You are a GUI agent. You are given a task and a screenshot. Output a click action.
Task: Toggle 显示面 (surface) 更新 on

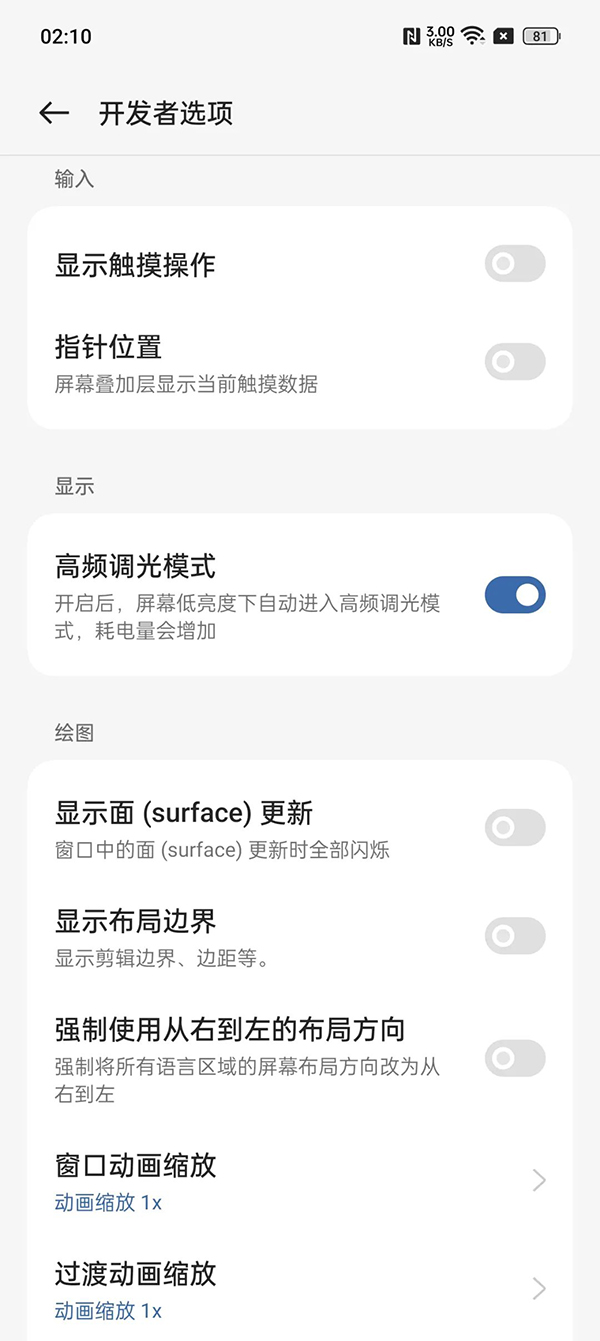[515, 828]
